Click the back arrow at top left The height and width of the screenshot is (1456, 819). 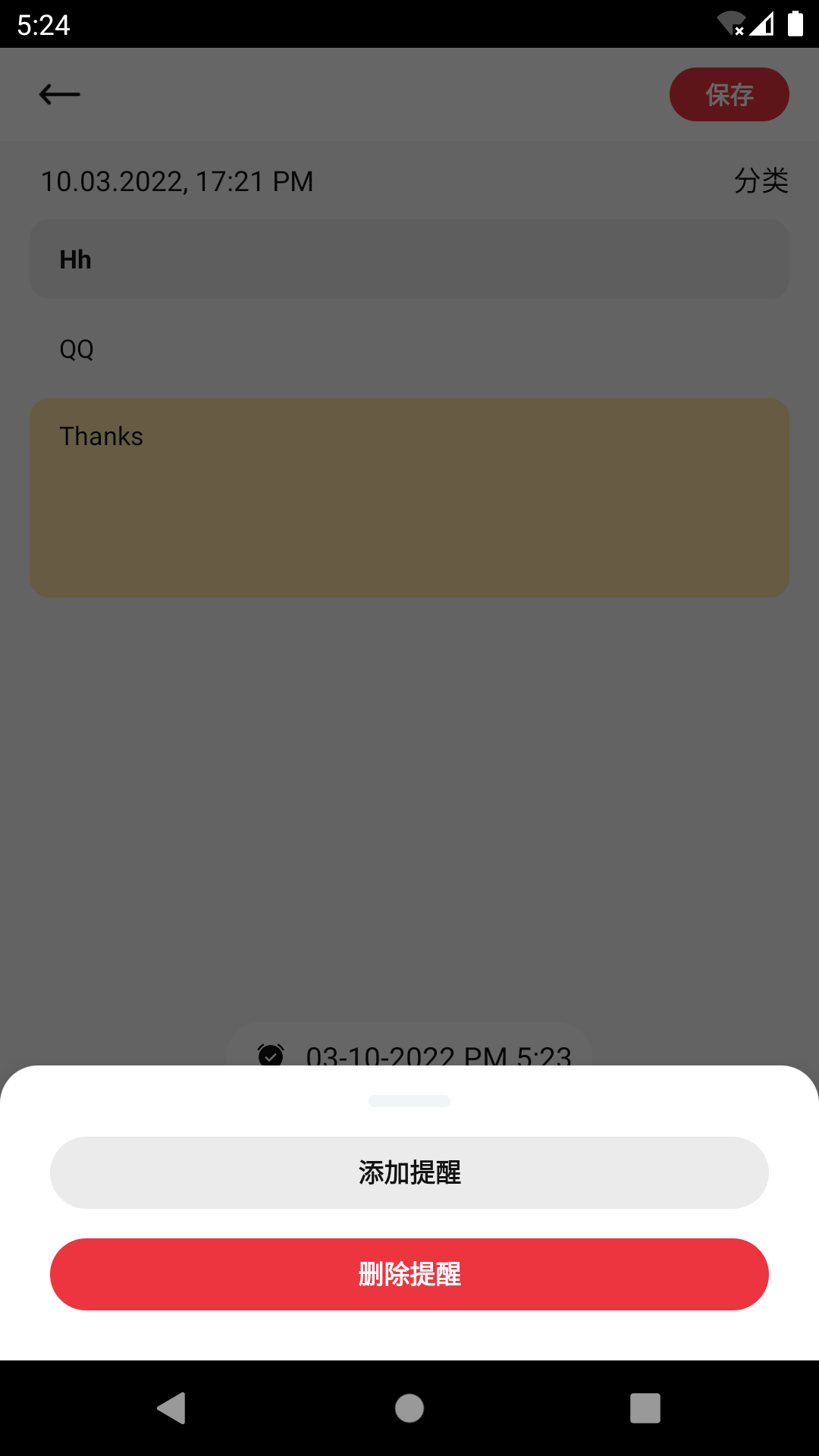(x=59, y=94)
